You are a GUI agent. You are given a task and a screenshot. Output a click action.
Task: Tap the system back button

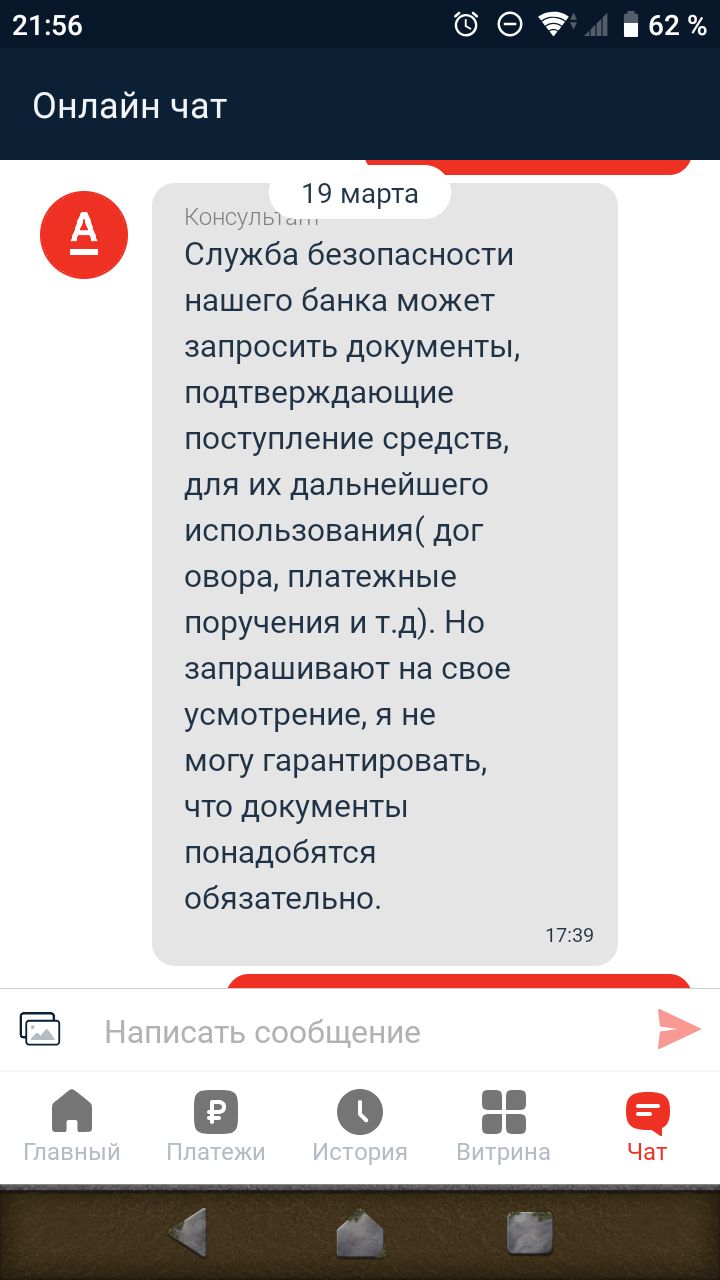pyautogui.click(x=188, y=1232)
